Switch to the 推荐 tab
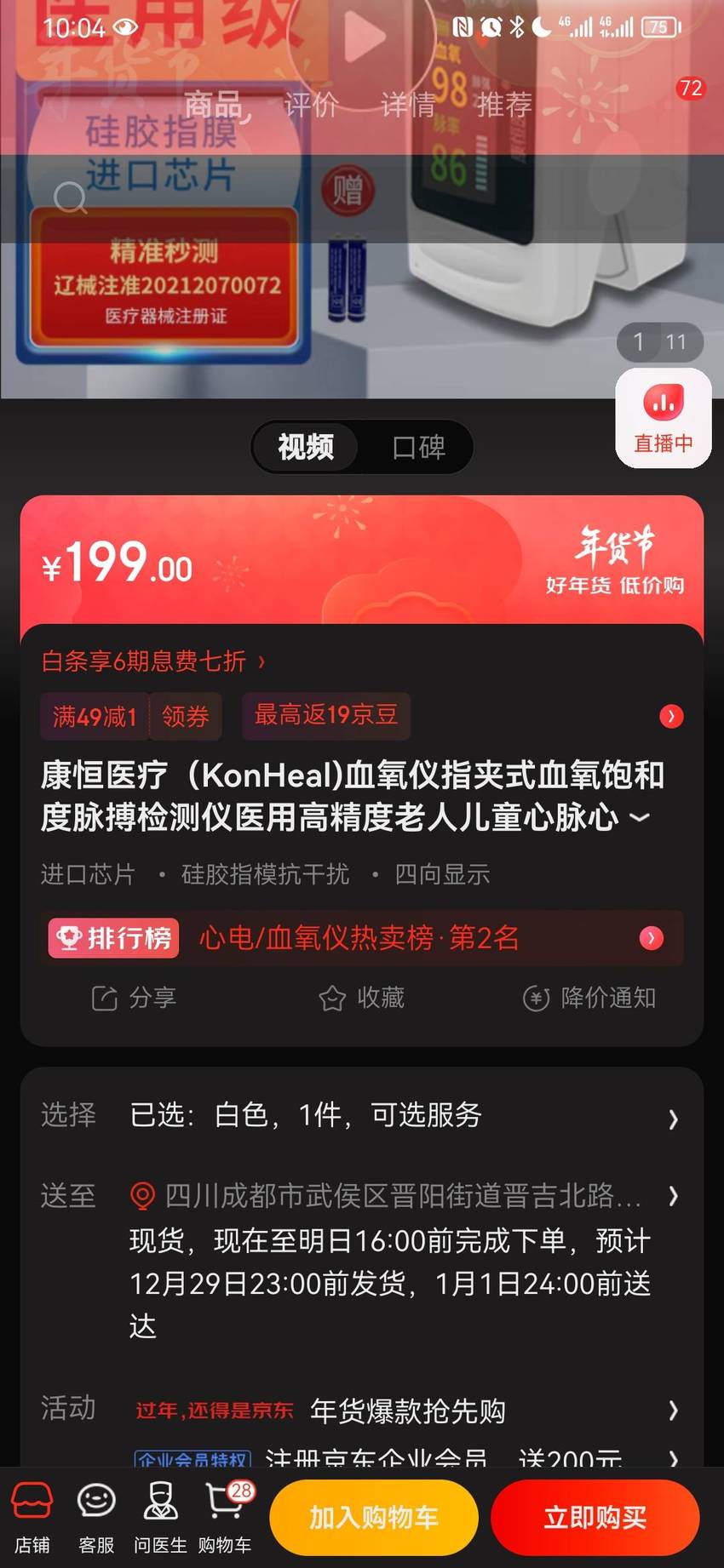The image size is (724, 1568). 504,106
